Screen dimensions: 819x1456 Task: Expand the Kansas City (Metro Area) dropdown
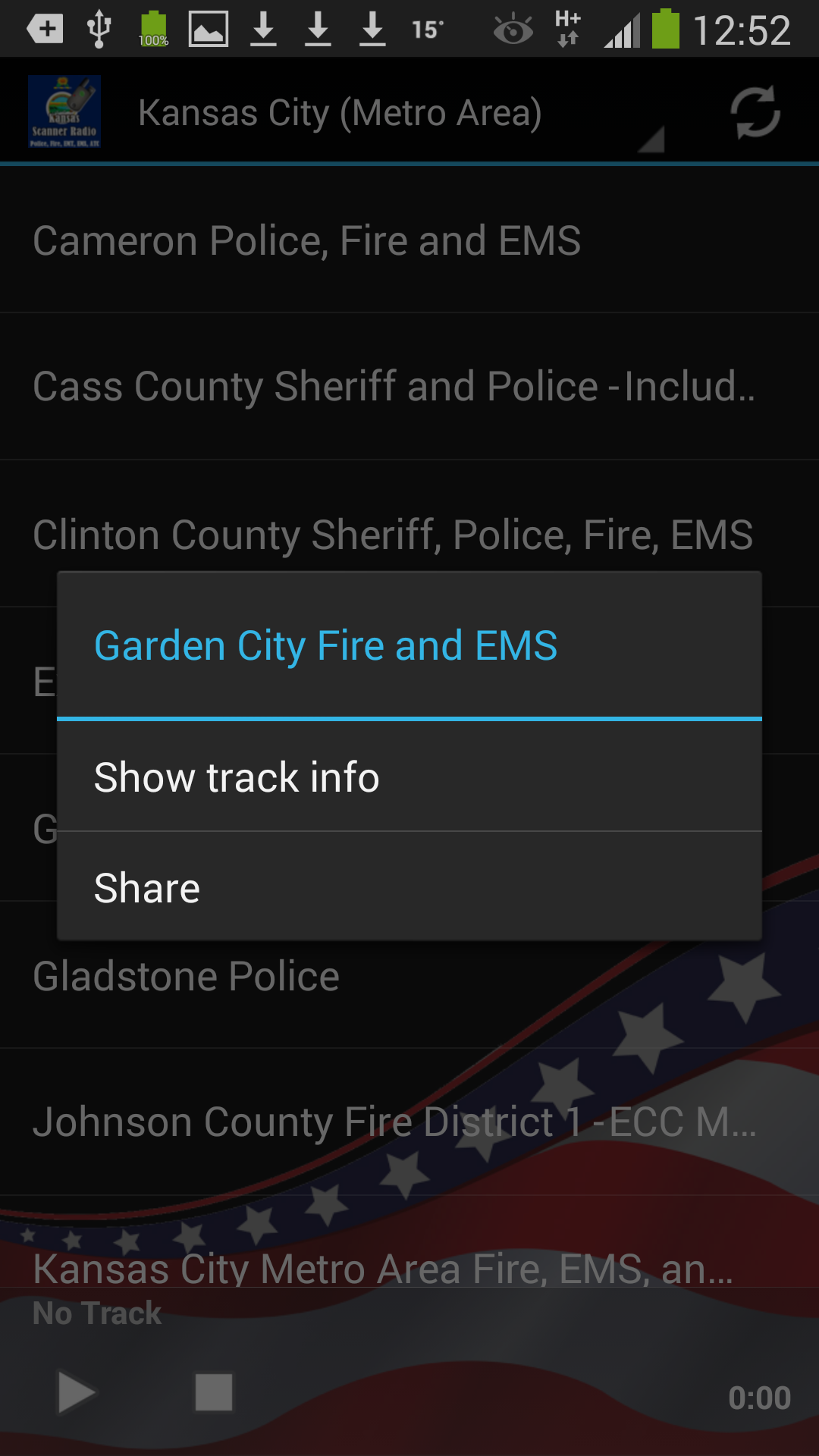[400, 113]
